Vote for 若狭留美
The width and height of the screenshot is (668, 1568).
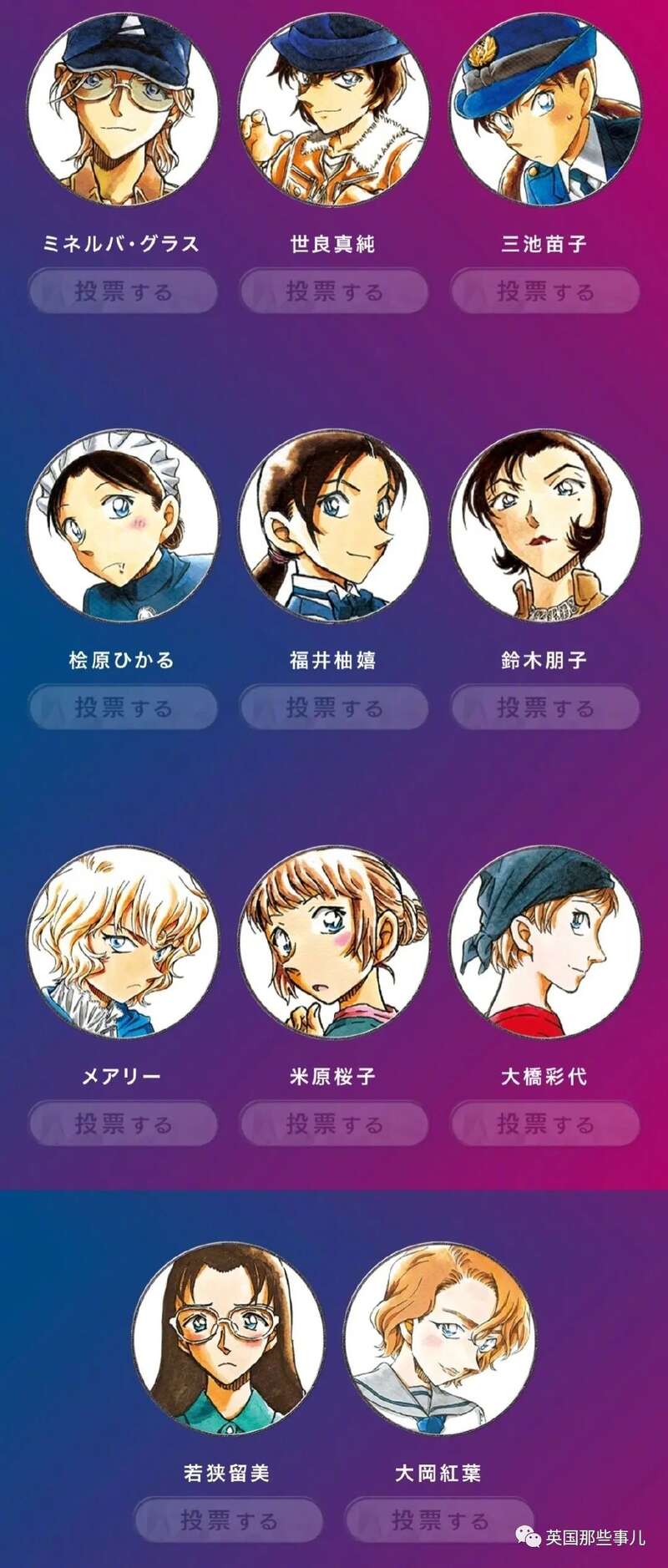[228, 1520]
